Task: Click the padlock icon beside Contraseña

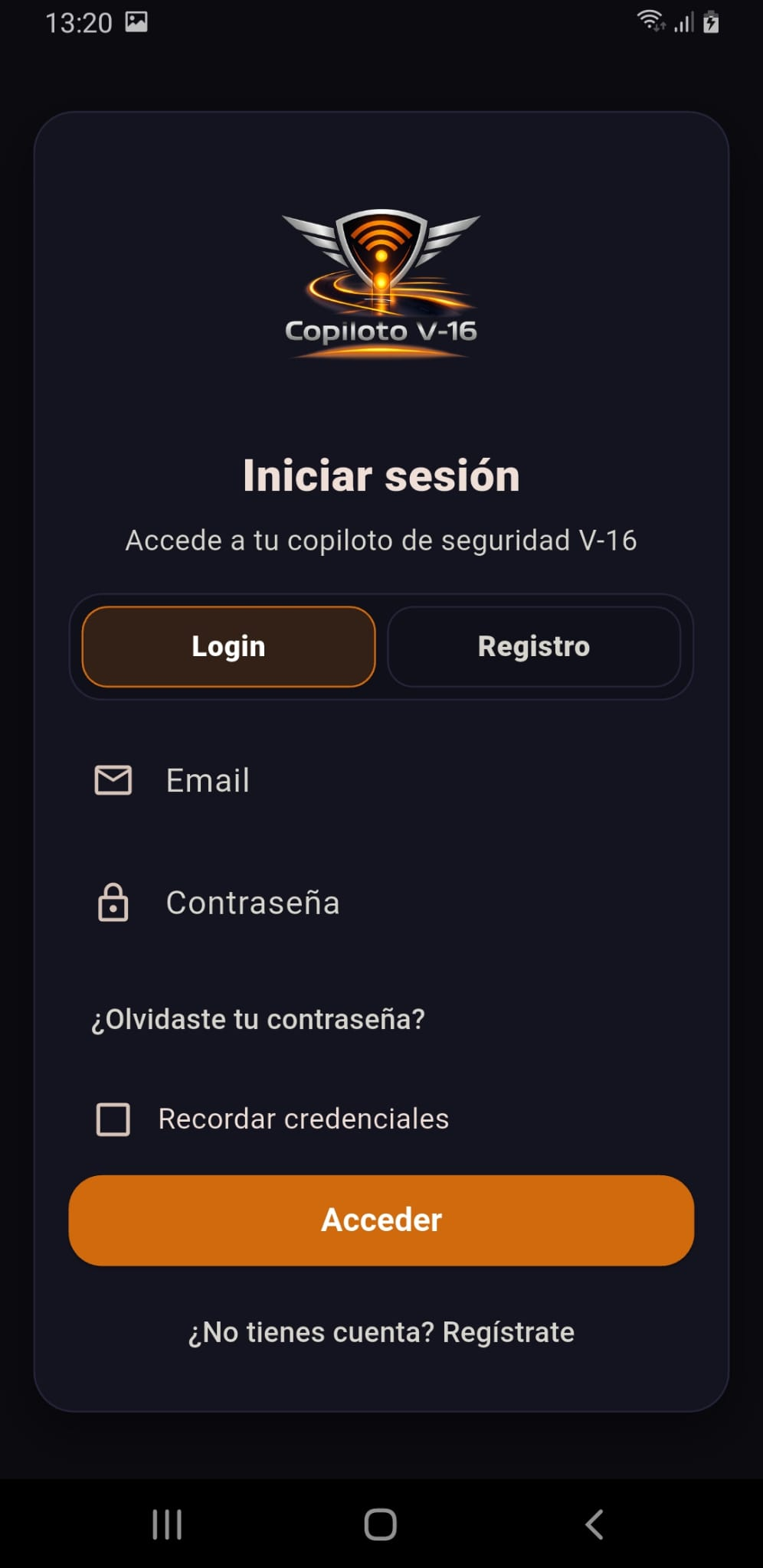Action: point(113,903)
